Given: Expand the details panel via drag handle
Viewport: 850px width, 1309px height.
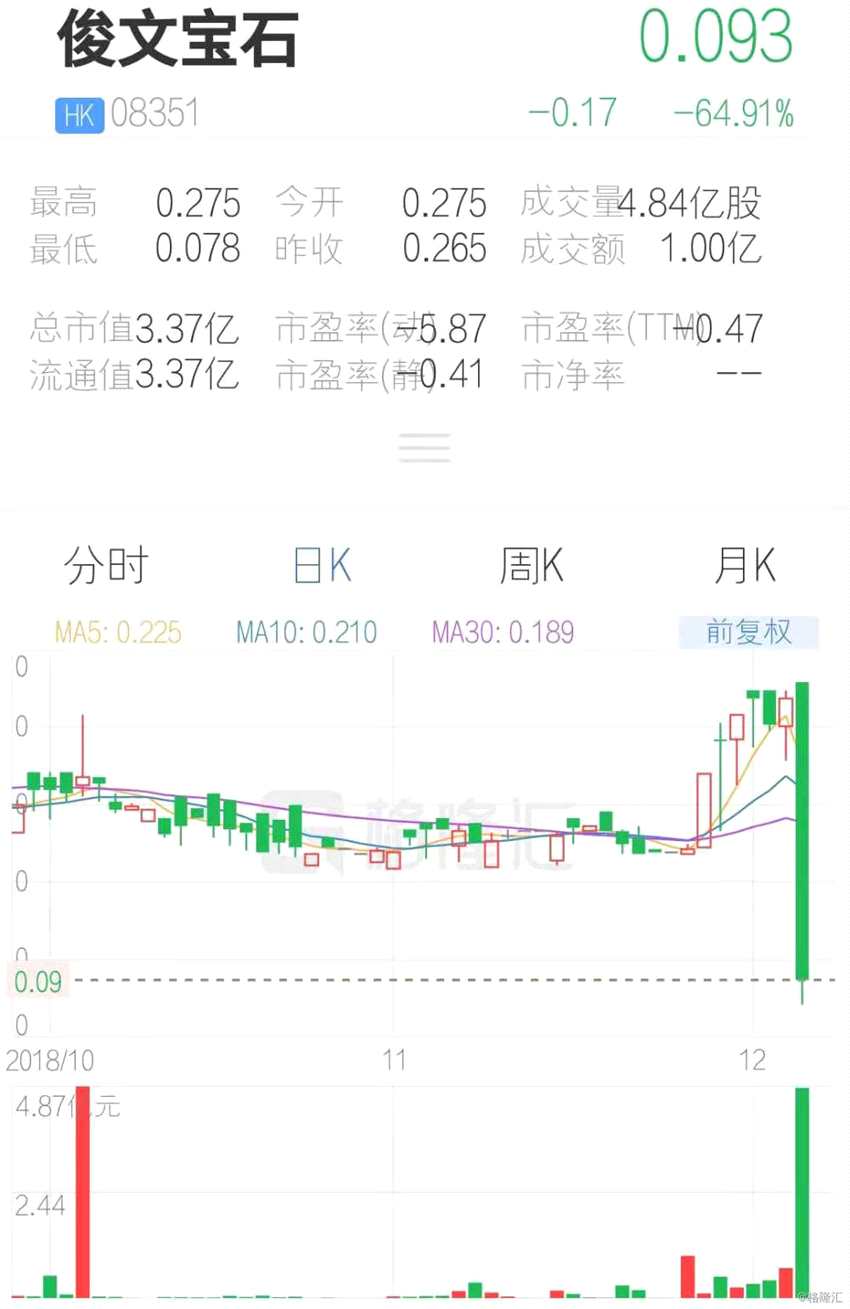Looking at the screenshot, I should click(424, 448).
